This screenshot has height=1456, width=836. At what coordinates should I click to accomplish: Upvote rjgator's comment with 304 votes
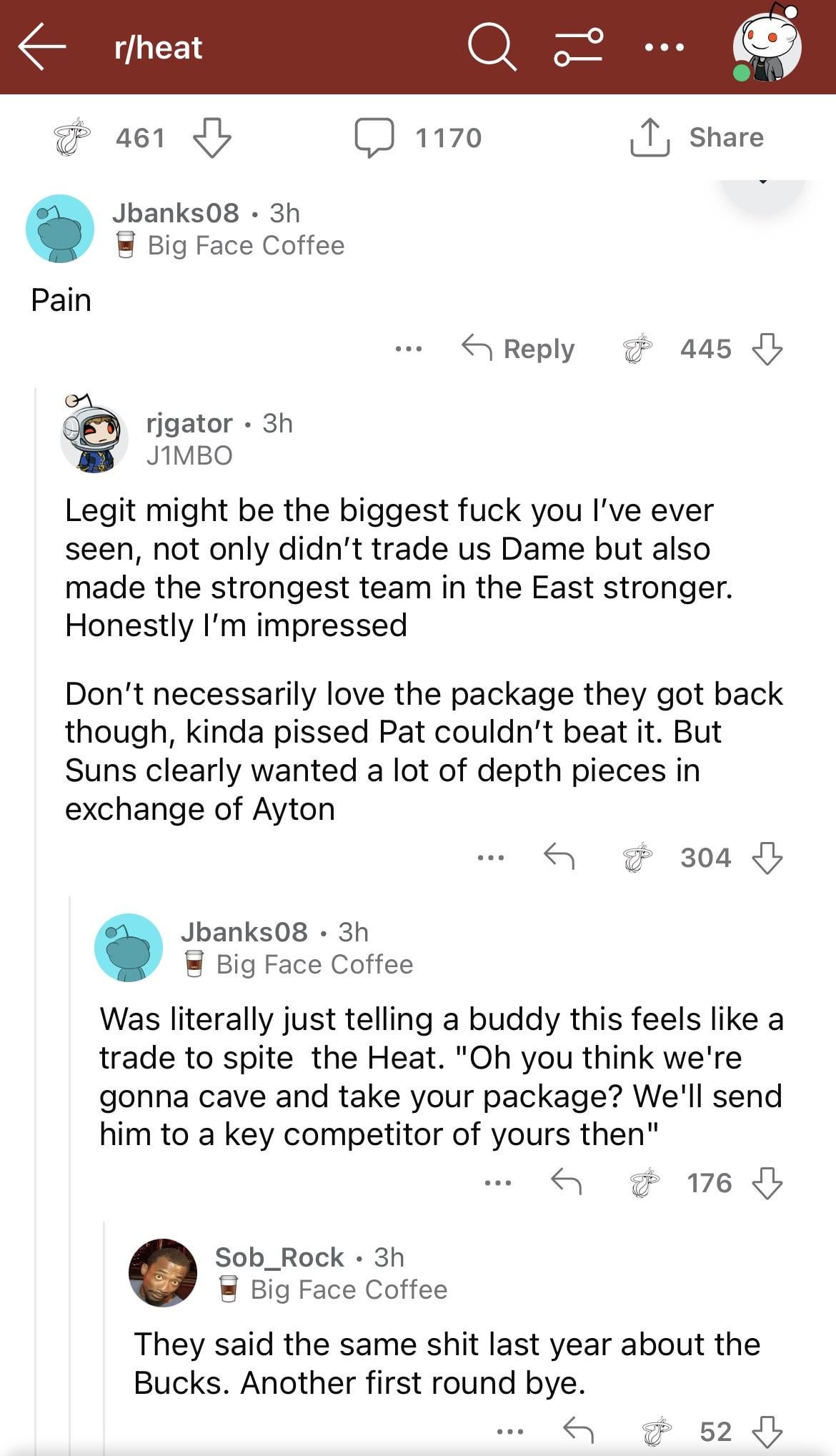(x=638, y=857)
